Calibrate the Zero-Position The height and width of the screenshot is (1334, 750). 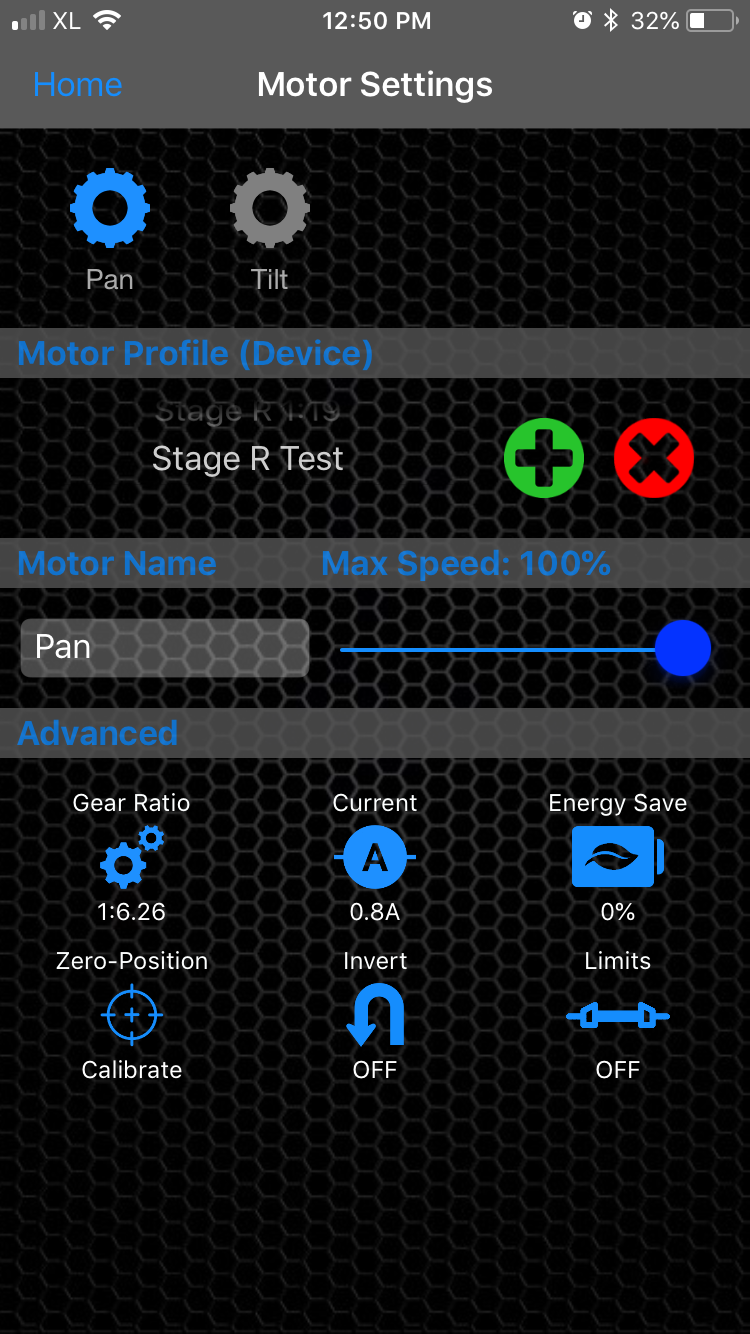132,1015
